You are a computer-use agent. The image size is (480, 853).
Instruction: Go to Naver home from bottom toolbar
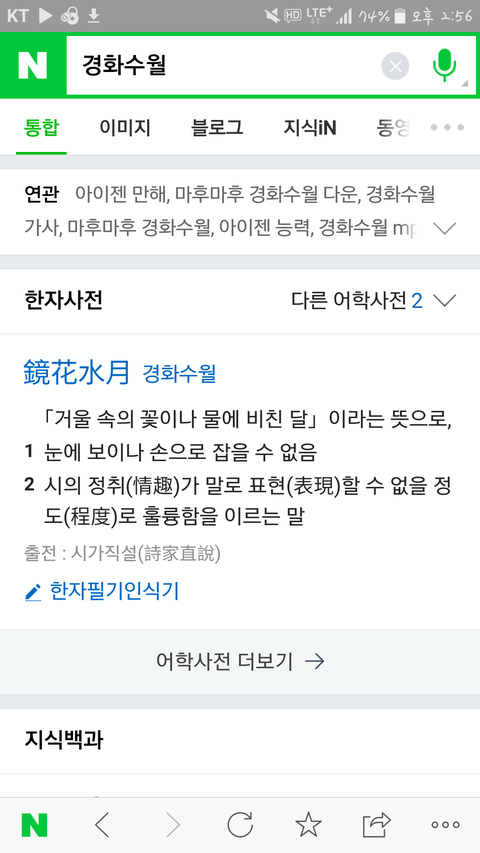(34, 825)
